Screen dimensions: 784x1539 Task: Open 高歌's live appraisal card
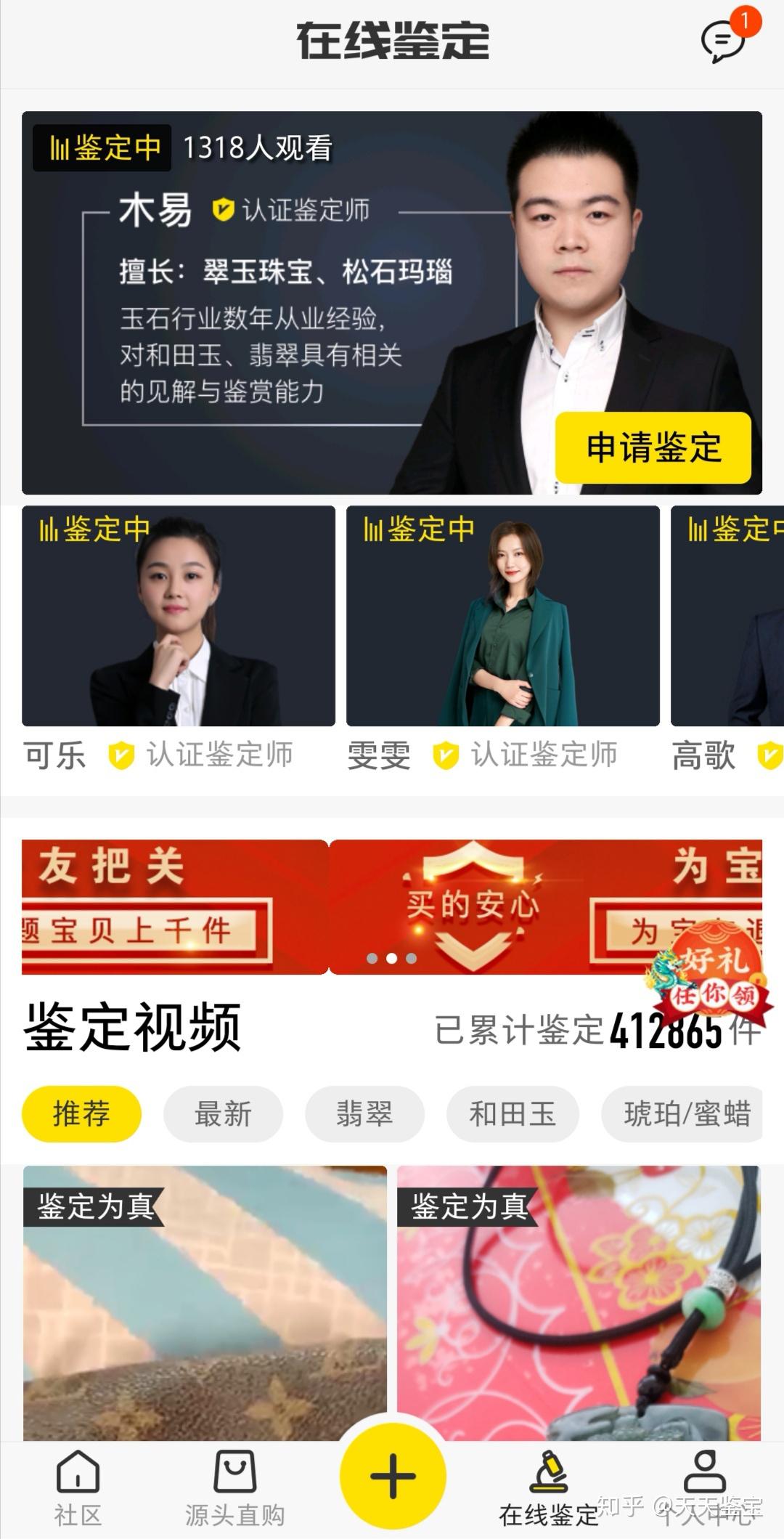pyautogui.click(x=727, y=617)
